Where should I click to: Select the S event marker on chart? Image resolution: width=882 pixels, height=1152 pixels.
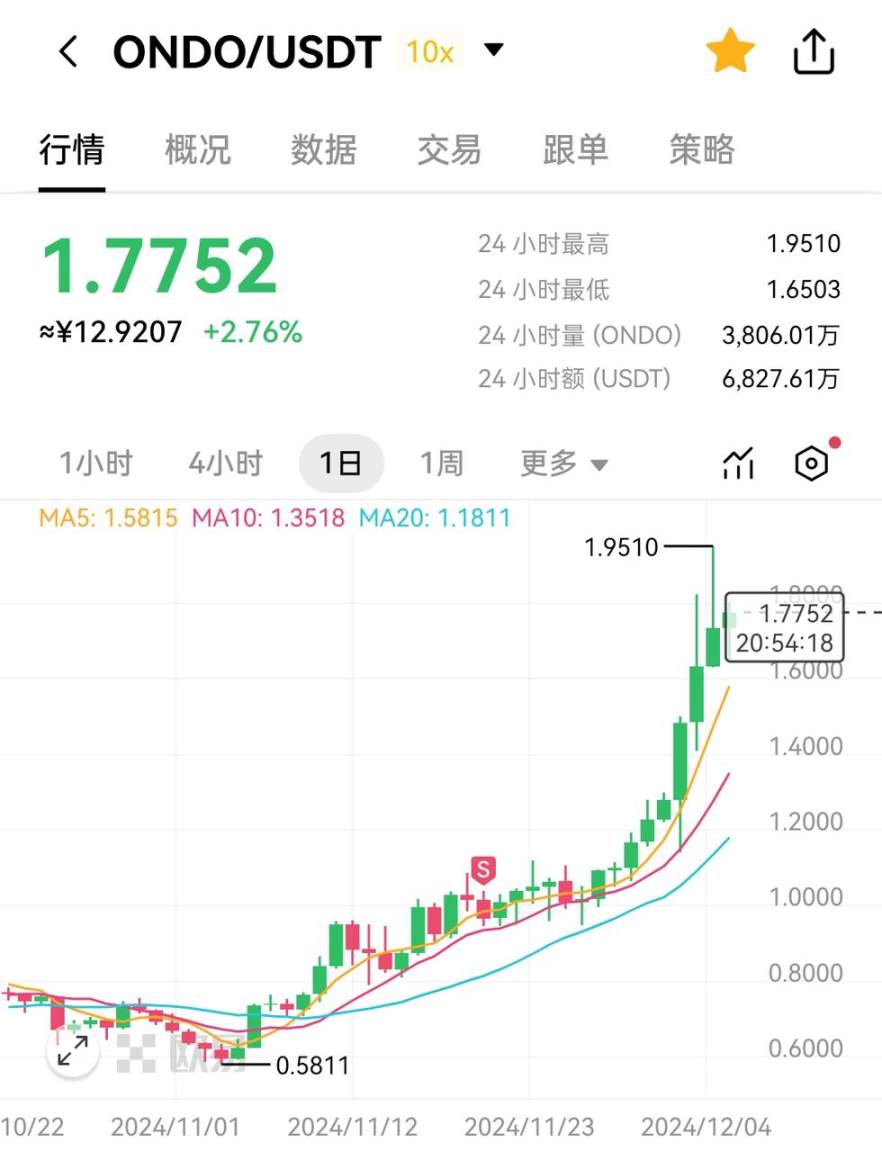[483, 869]
